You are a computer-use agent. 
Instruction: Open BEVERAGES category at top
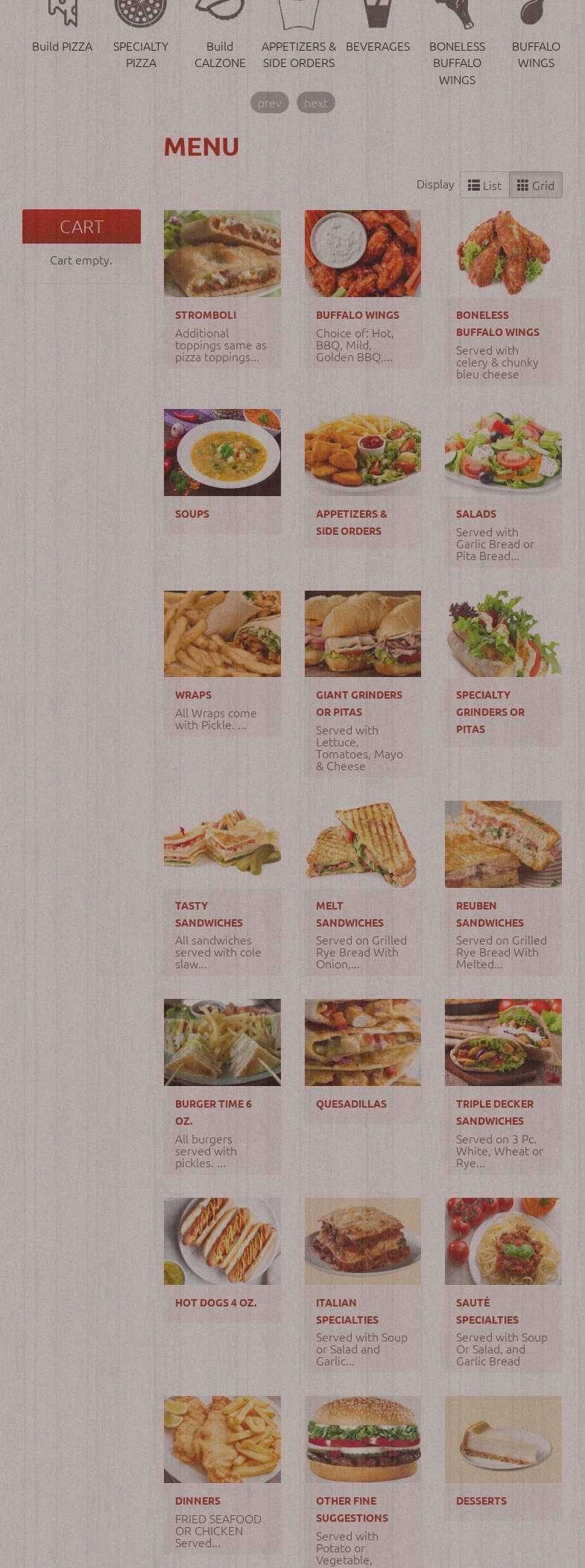tap(377, 46)
